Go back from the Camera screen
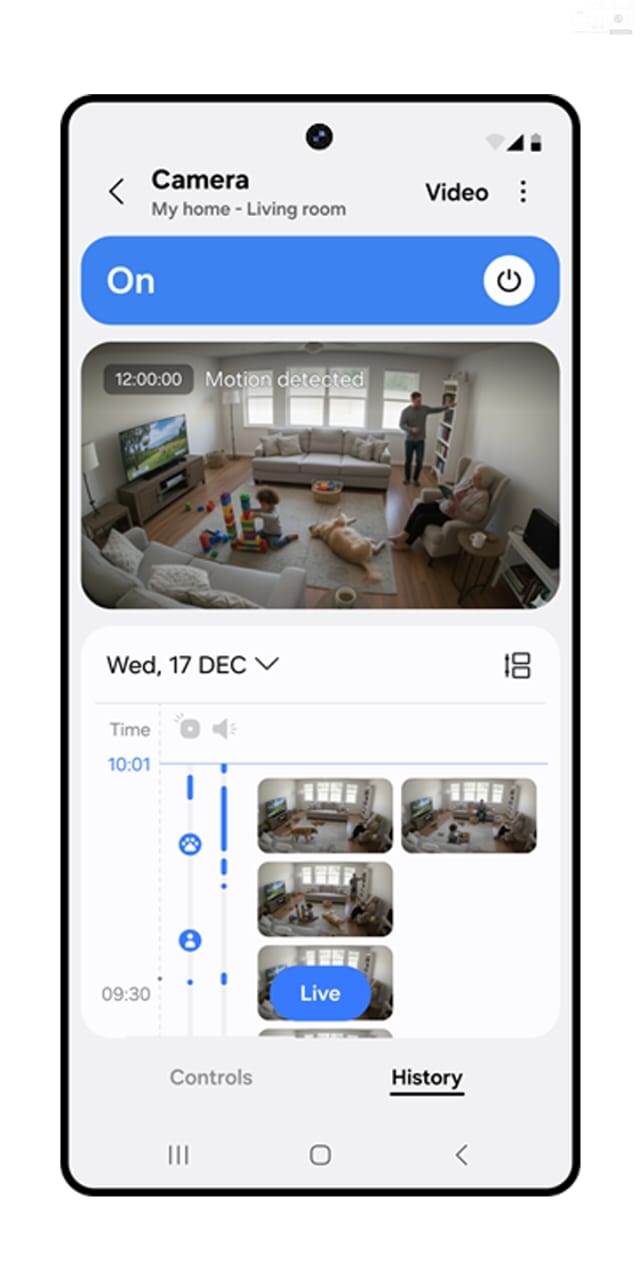 click(x=117, y=192)
